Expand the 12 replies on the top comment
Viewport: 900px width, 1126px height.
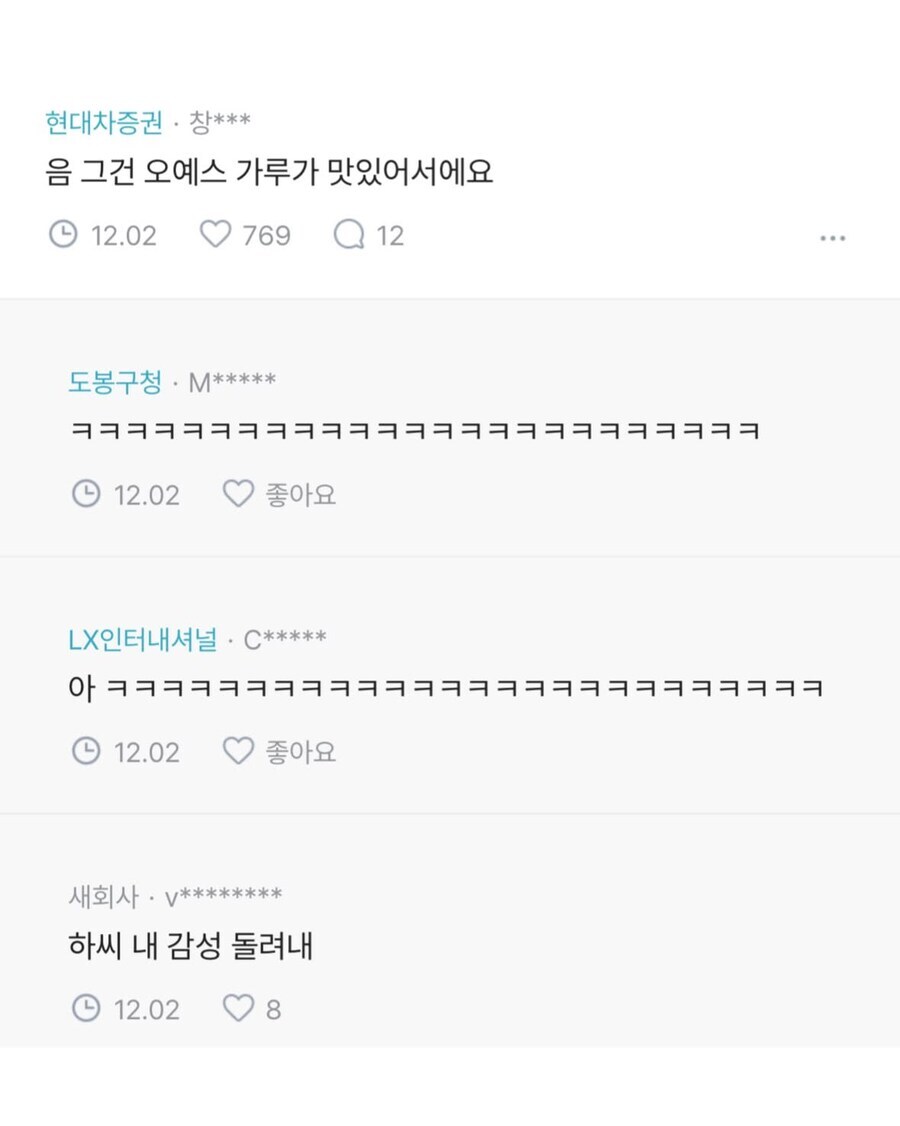coord(370,235)
